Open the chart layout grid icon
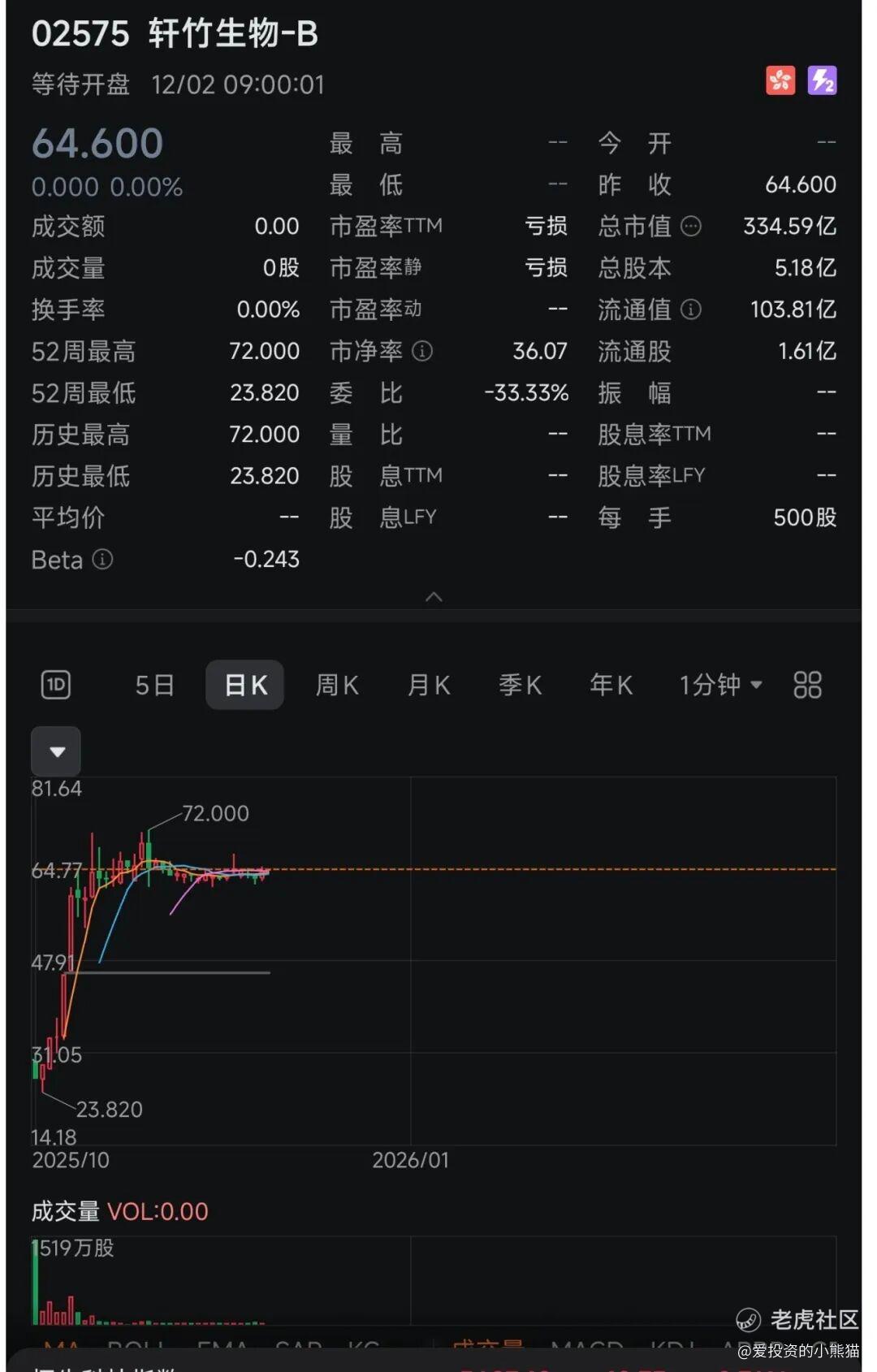Image resolution: width=877 pixels, height=1372 pixels. (x=807, y=685)
